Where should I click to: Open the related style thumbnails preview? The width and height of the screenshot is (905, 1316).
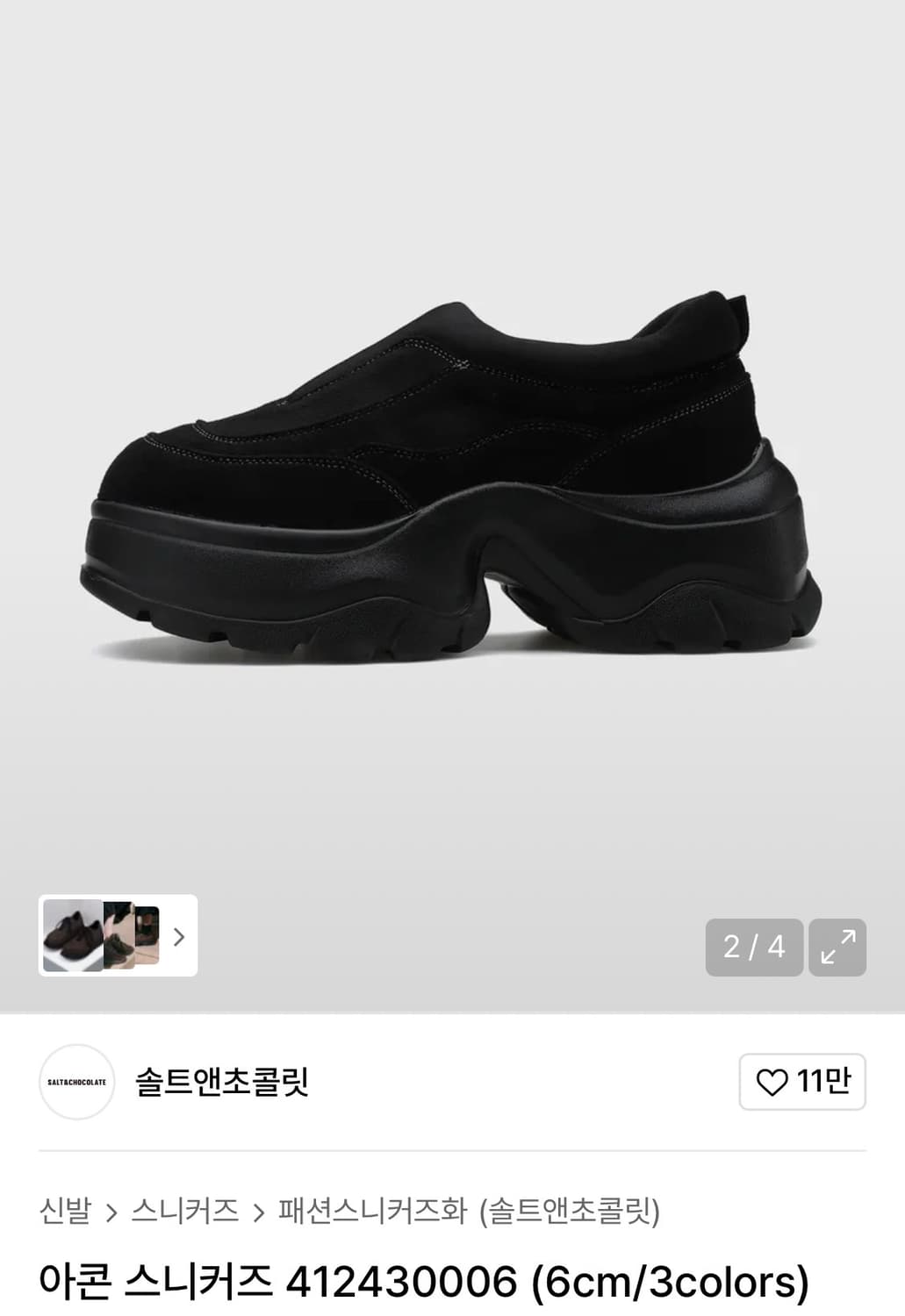point(118,935)
